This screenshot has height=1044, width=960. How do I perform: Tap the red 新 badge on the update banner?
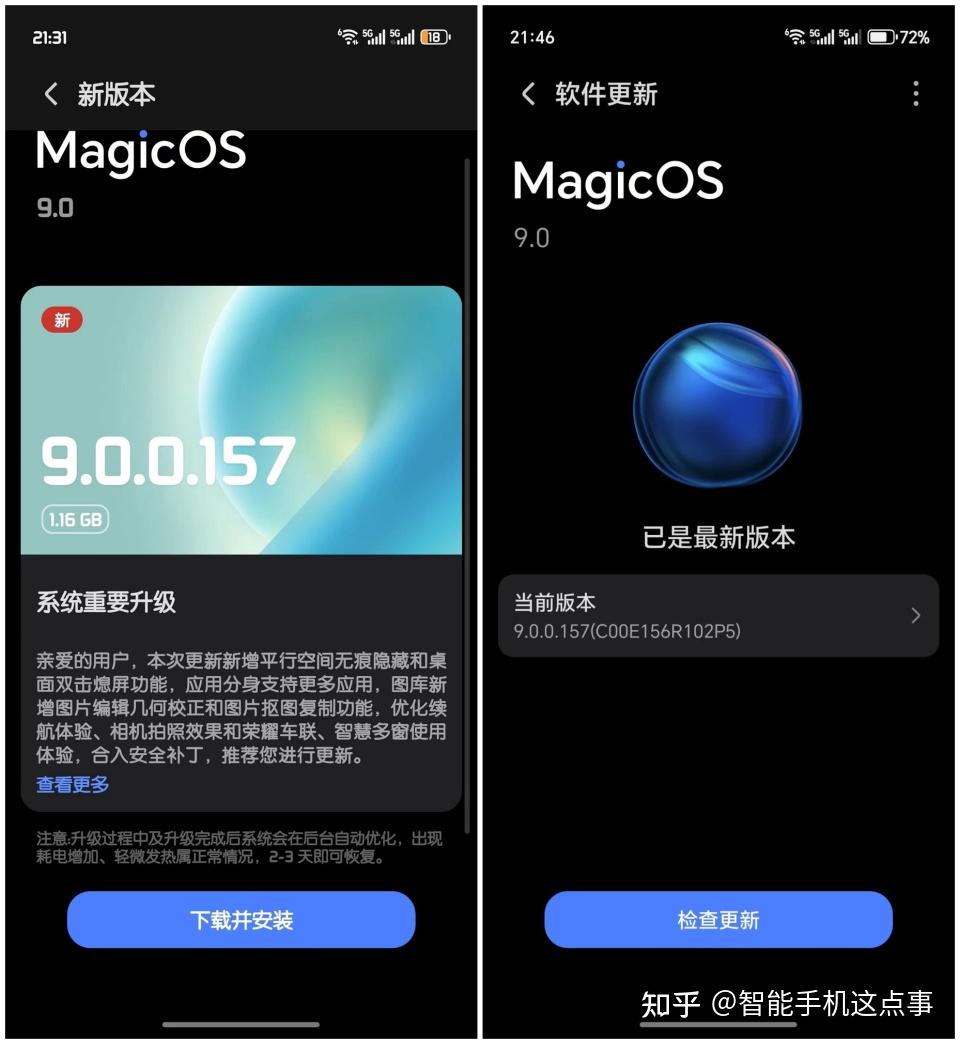[63, 320]
